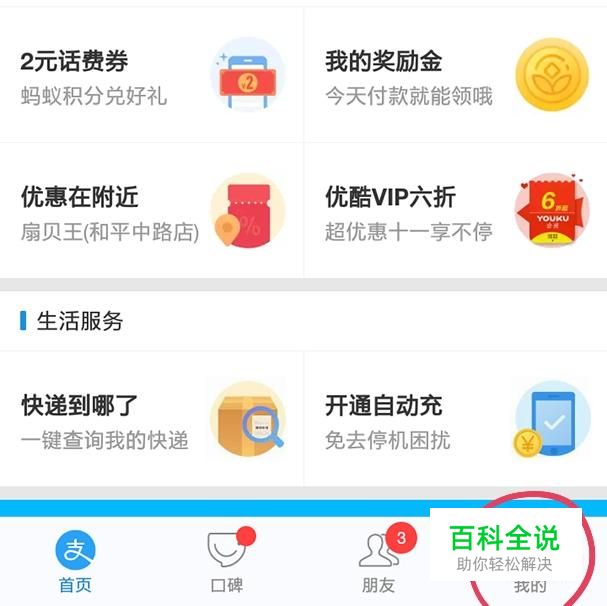Switch to the 首页 tab

(x=75, y=562)
